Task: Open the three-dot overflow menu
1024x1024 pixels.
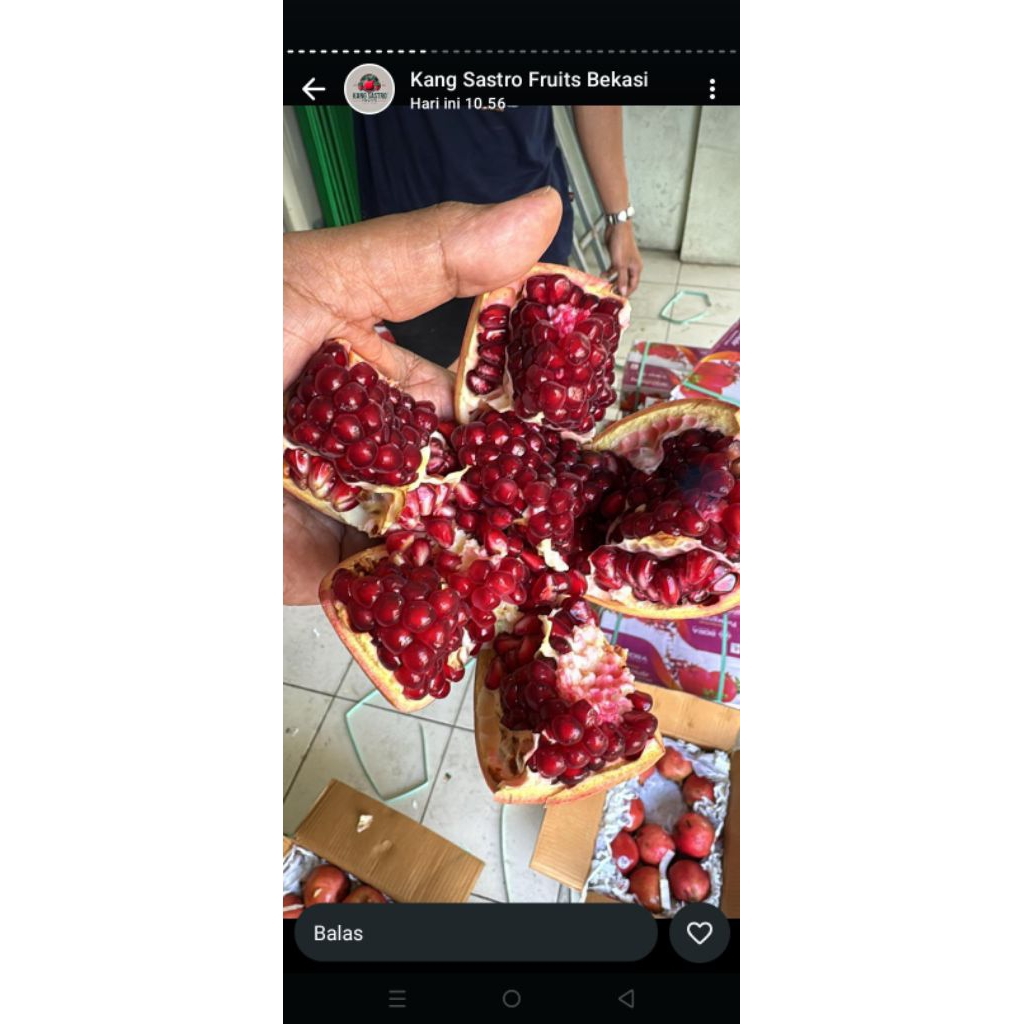Action: point(712,89)
